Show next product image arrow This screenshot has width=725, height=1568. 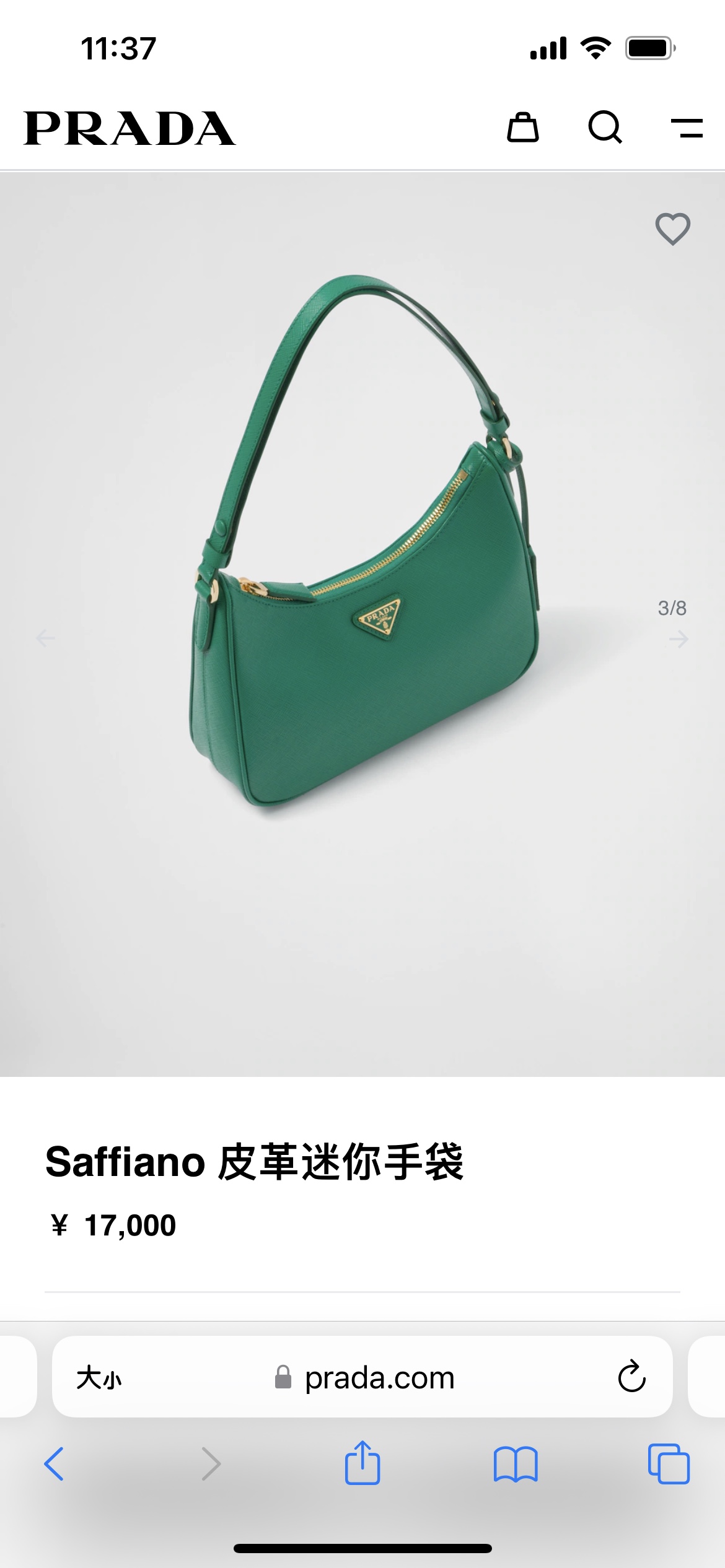679,638
